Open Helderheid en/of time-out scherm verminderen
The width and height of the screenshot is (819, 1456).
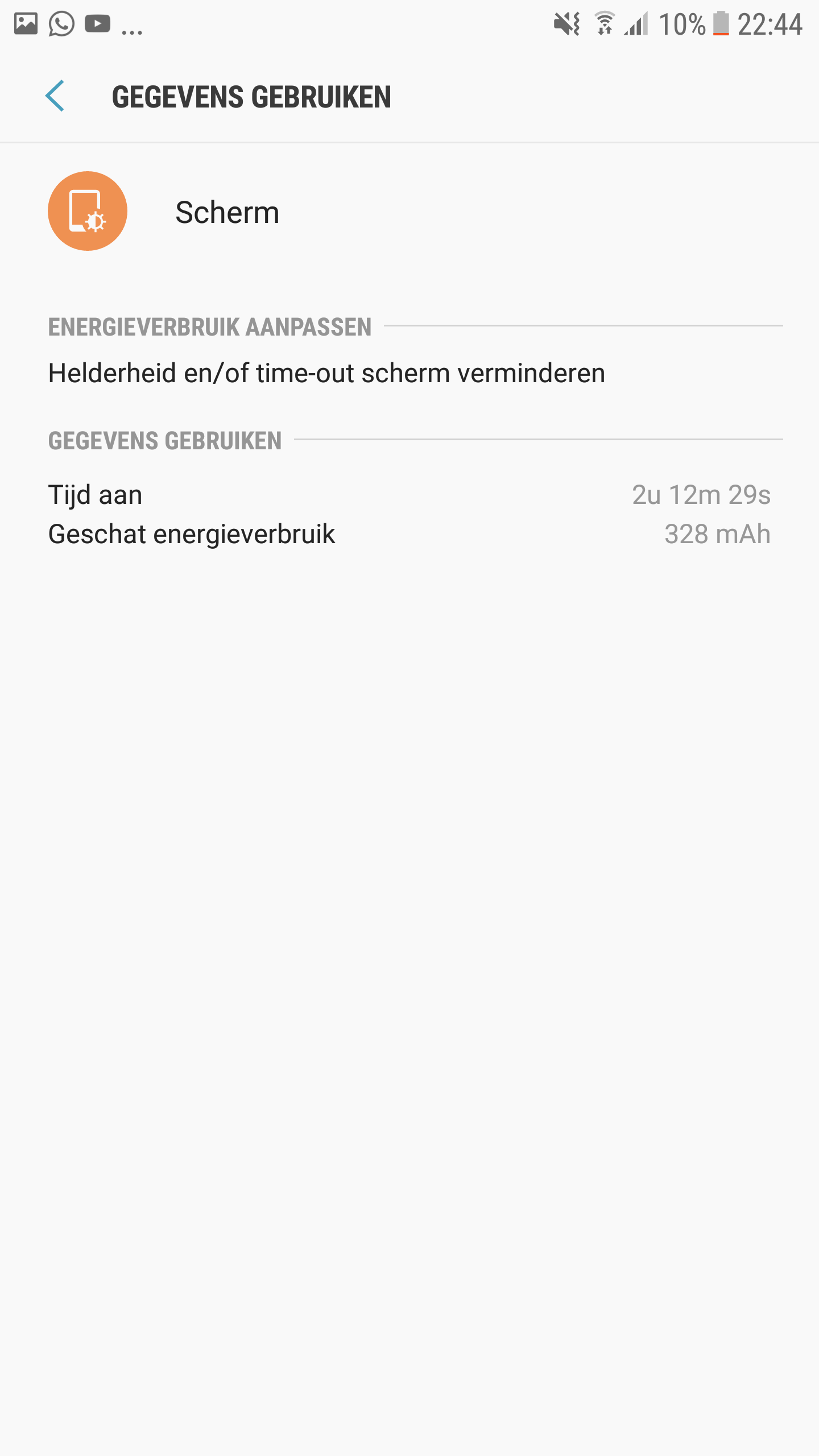click(326, 374)
